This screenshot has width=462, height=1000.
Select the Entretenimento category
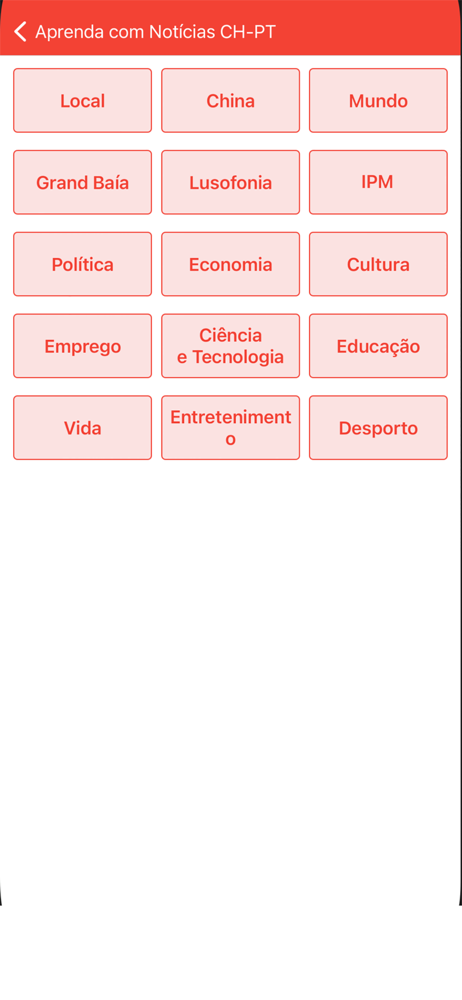(x=230, y=427)
